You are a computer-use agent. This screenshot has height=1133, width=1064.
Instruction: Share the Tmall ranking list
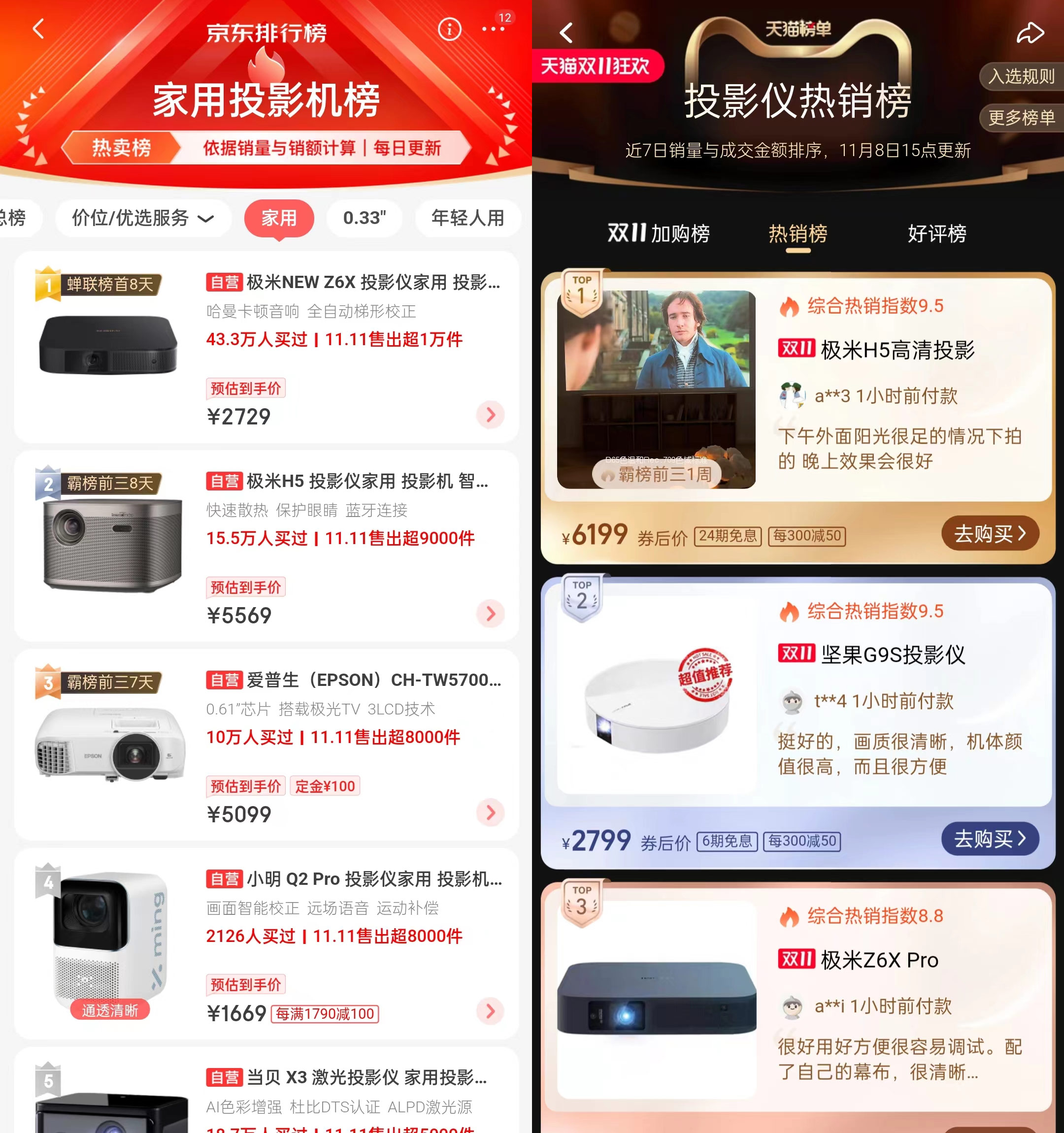click(x=1030, y=33)
